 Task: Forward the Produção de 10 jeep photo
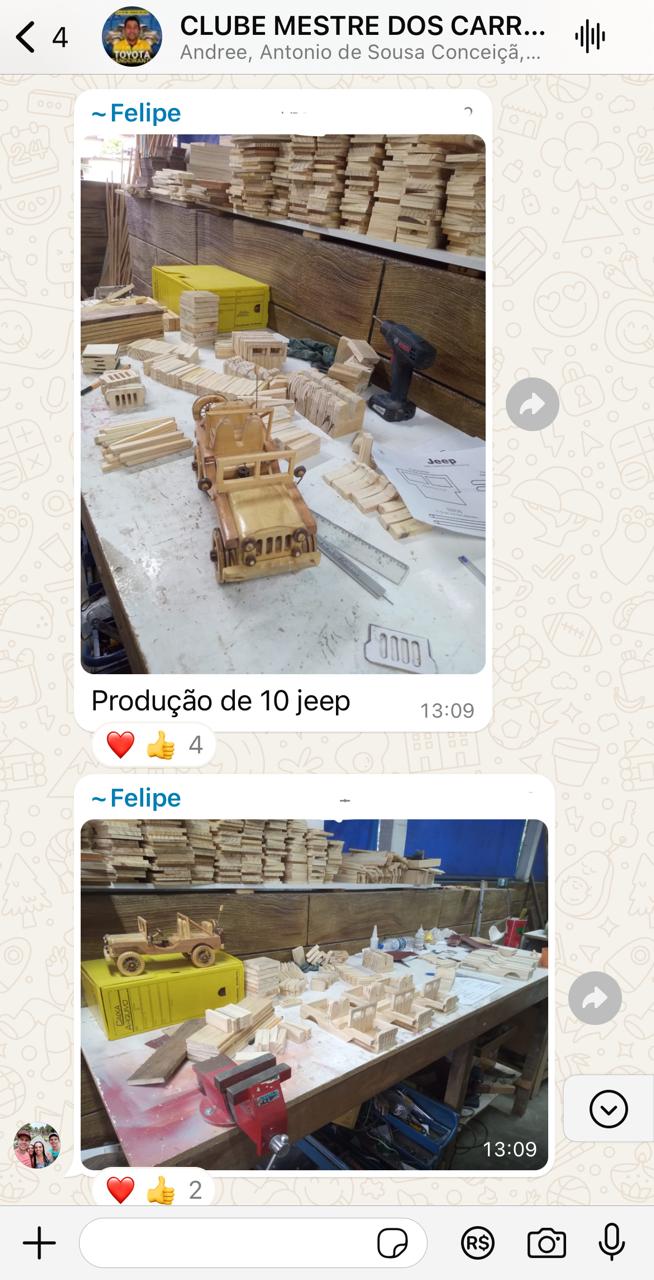pyautogui.click(x=532, y=404)
